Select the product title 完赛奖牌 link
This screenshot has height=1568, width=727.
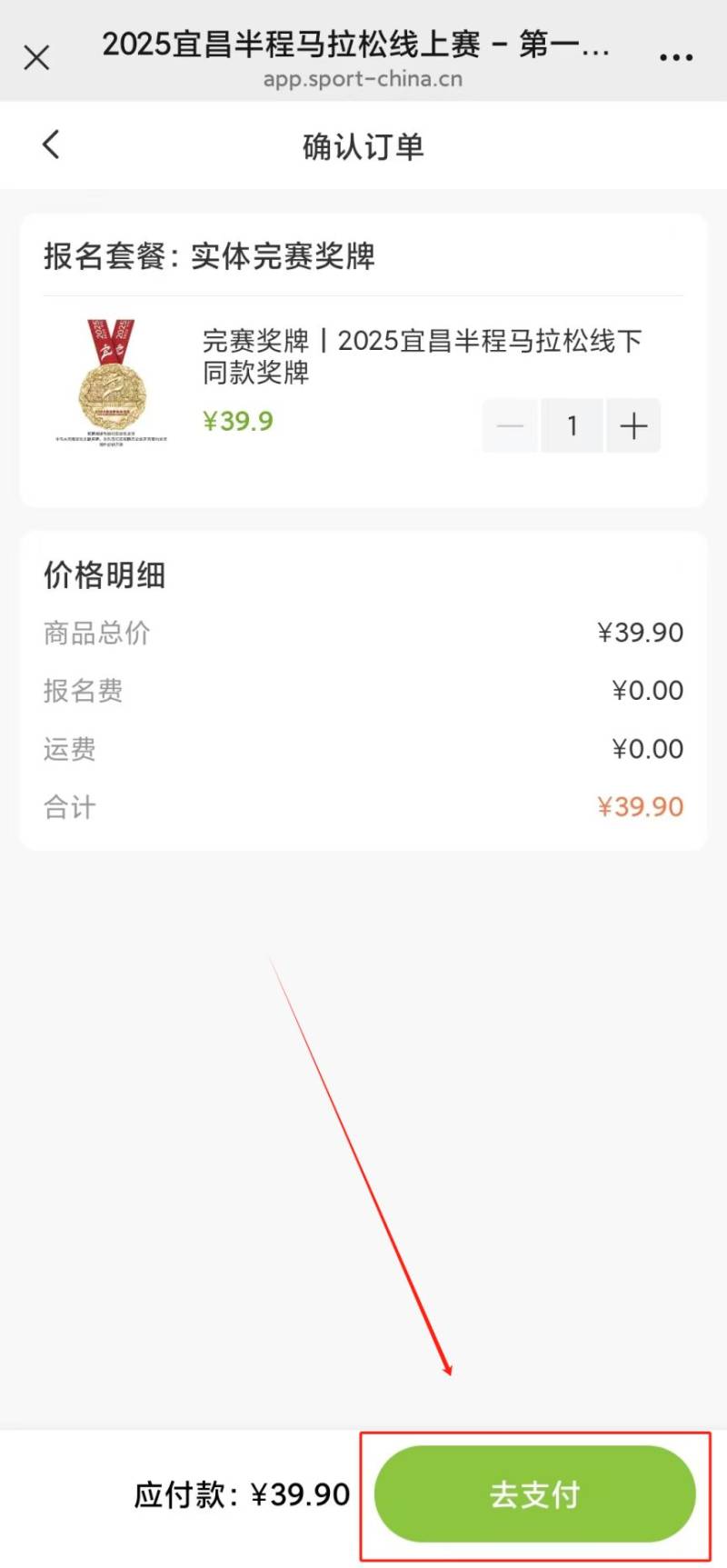(423, 357)
